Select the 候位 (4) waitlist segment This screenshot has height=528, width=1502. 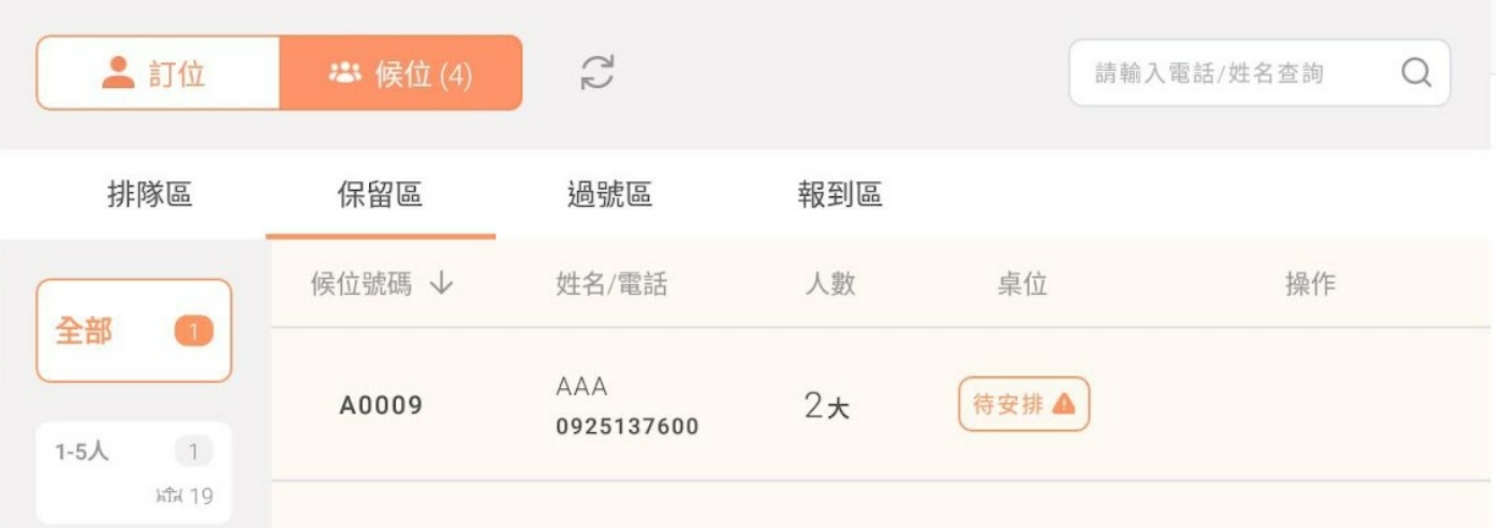tap(400, 73)
